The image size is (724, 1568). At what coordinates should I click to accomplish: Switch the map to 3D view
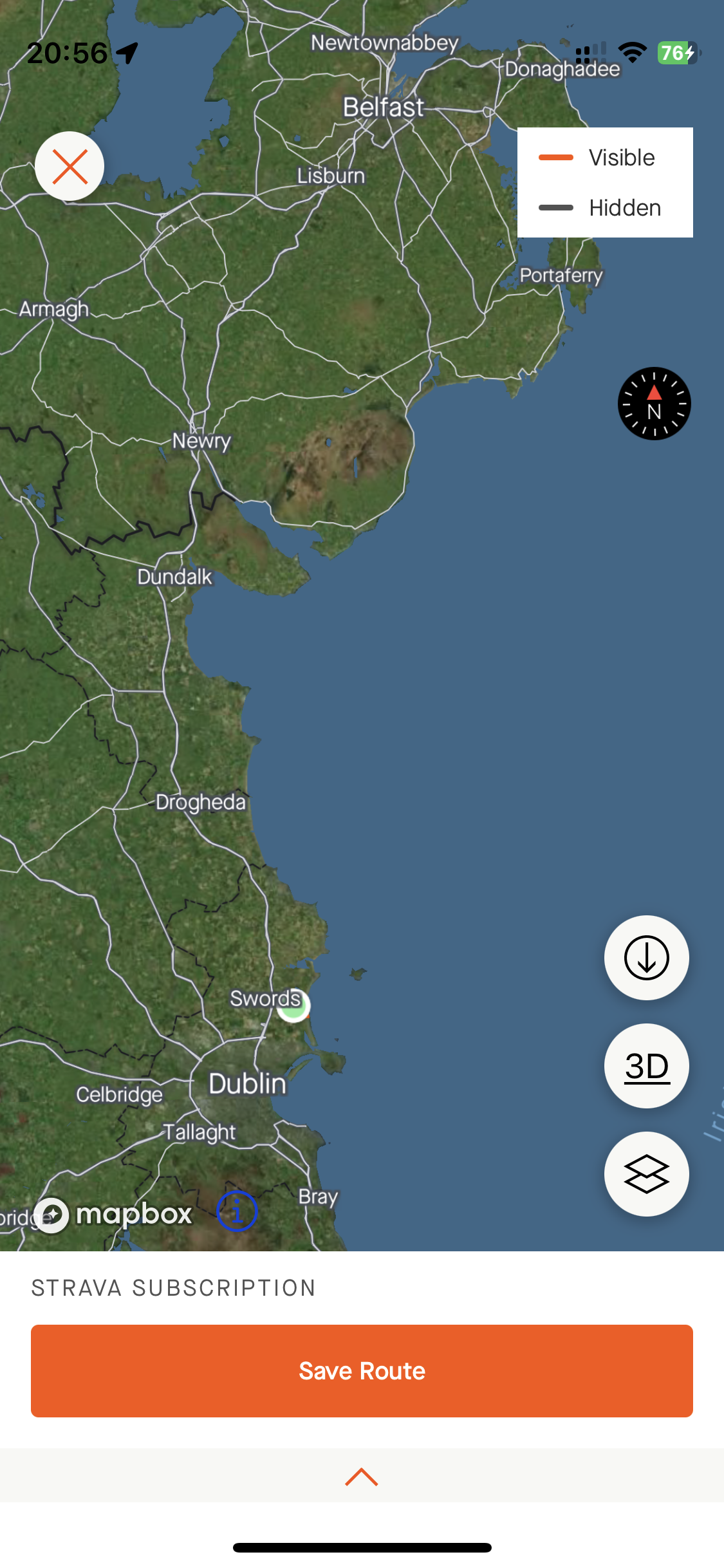pos(646,1066)
